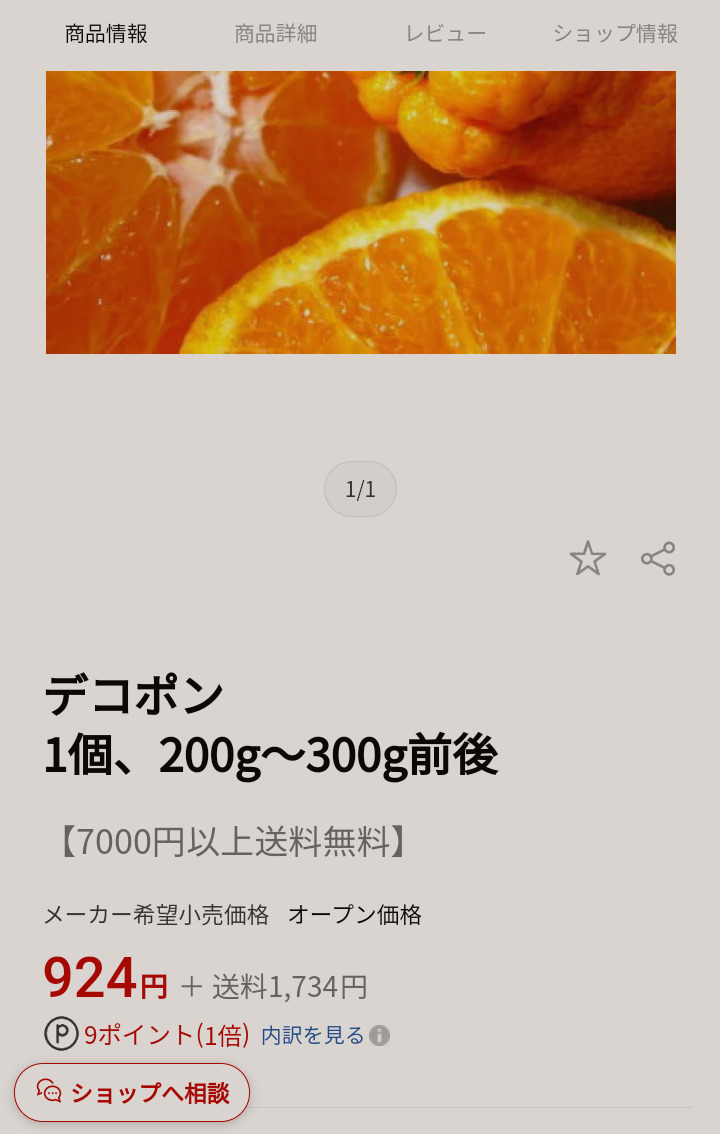The width and height of the screenshot is (720, 1134).
Task: Select the ショップ情報 tab
Action: [x=615, y=34]
